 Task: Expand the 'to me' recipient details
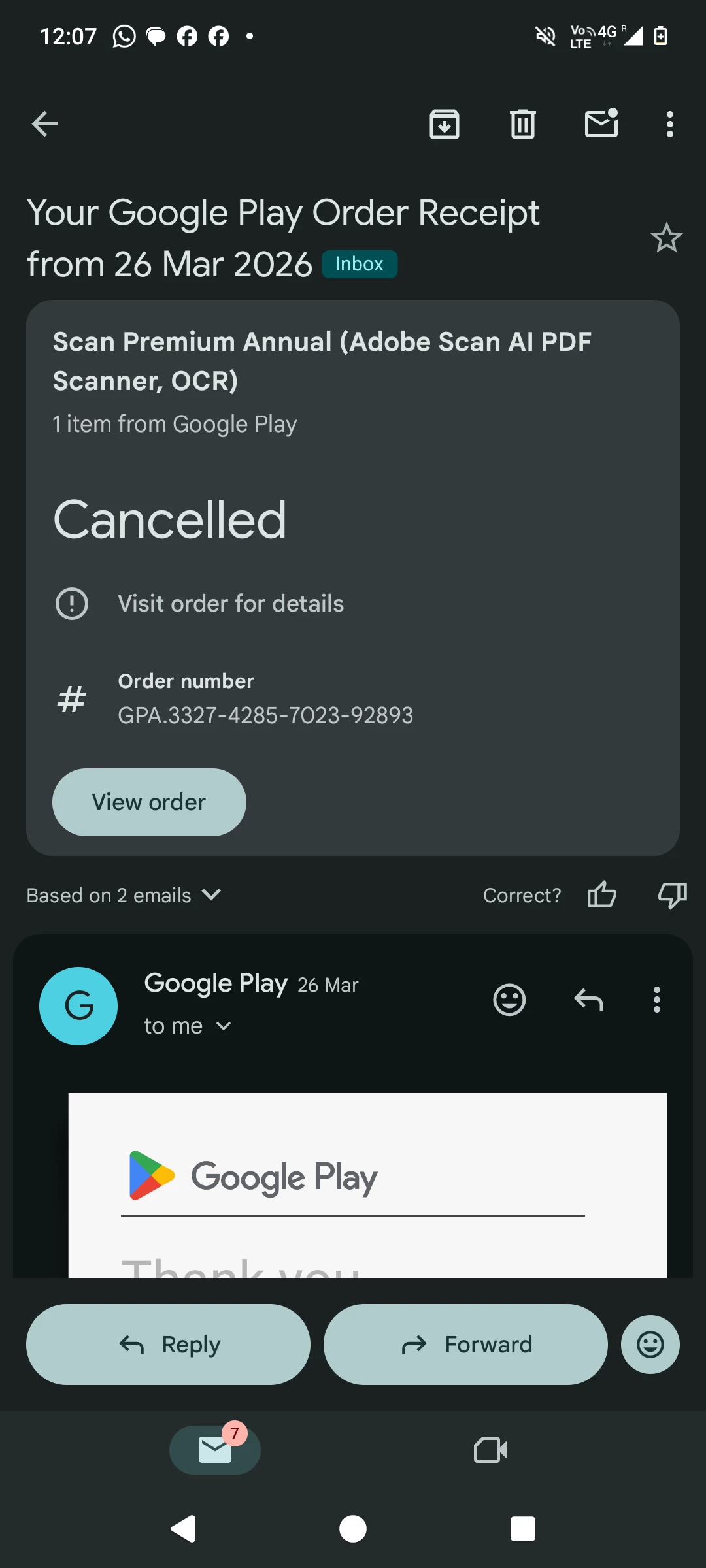(188, 1026)
